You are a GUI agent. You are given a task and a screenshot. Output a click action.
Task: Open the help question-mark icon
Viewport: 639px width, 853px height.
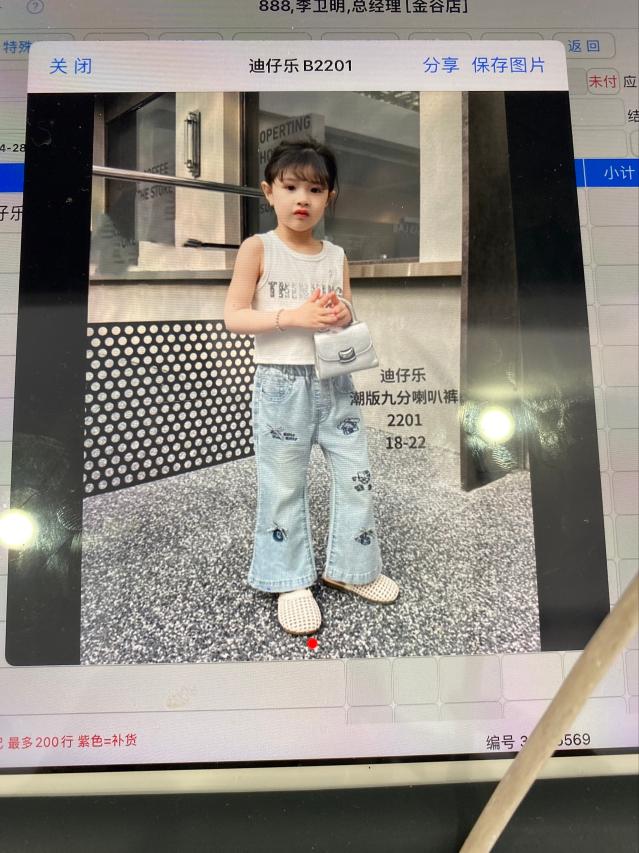pyautogui.click(x=35, y=7)
